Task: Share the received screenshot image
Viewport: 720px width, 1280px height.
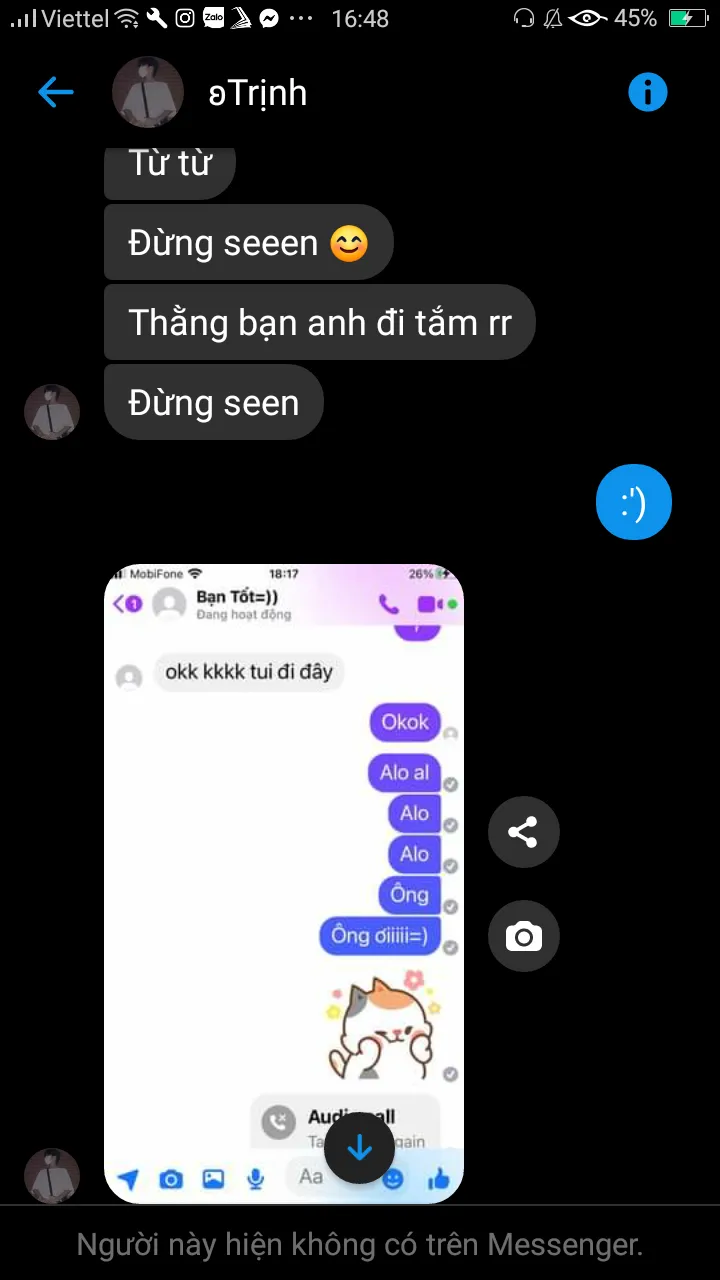Action: [x=523, y=832]
